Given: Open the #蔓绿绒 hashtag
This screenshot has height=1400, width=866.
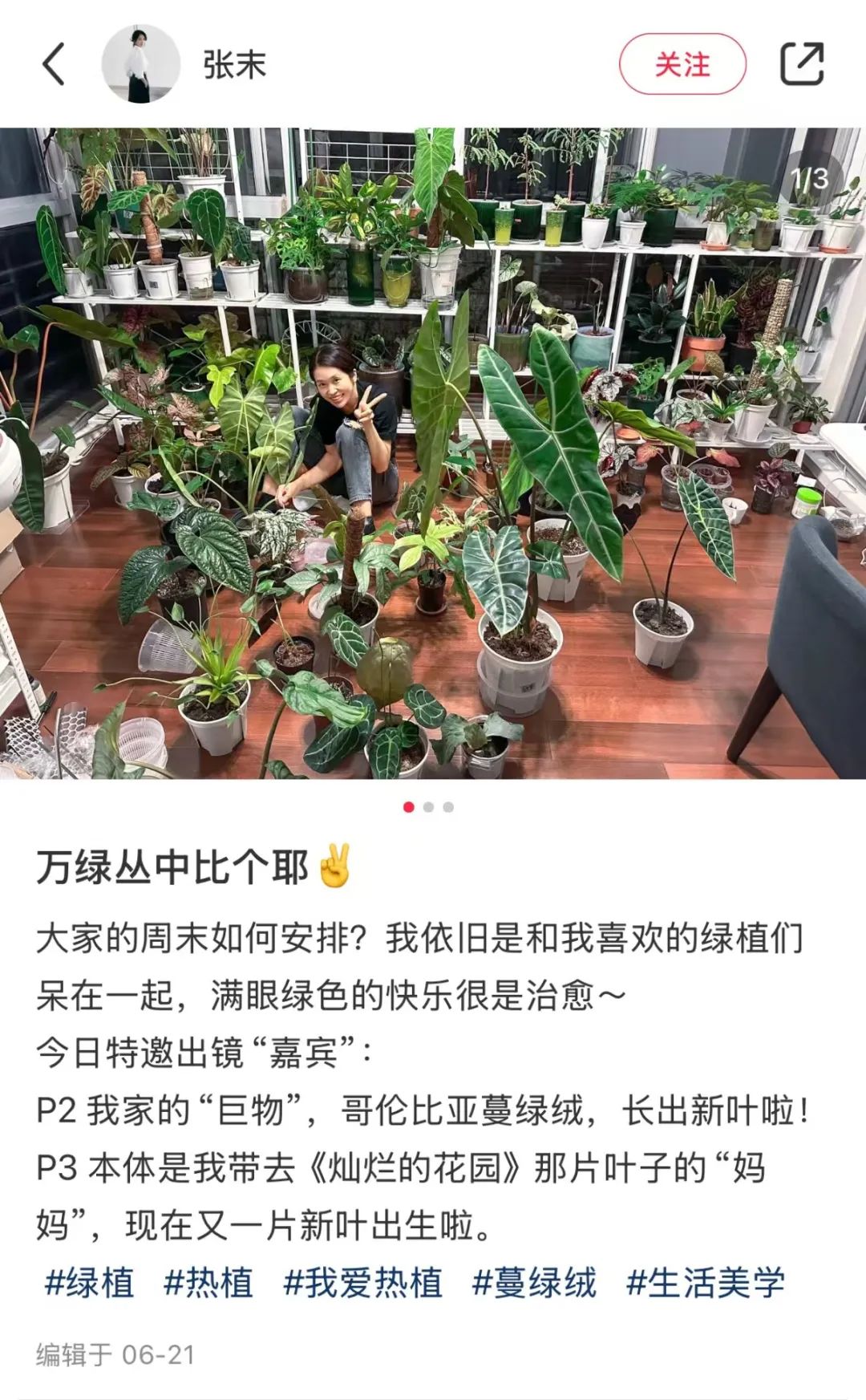Looking at the screenshot, I should (534, 1282).
